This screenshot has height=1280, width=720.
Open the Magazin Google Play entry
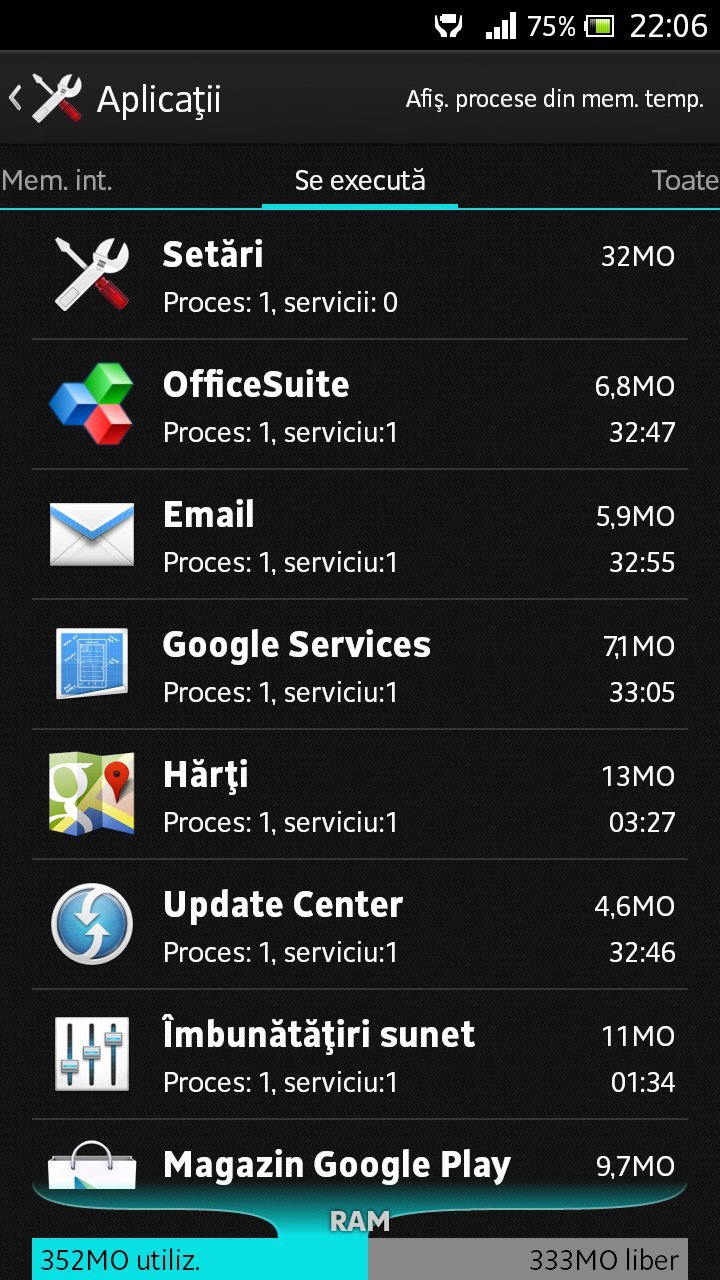pos(360,1160)
